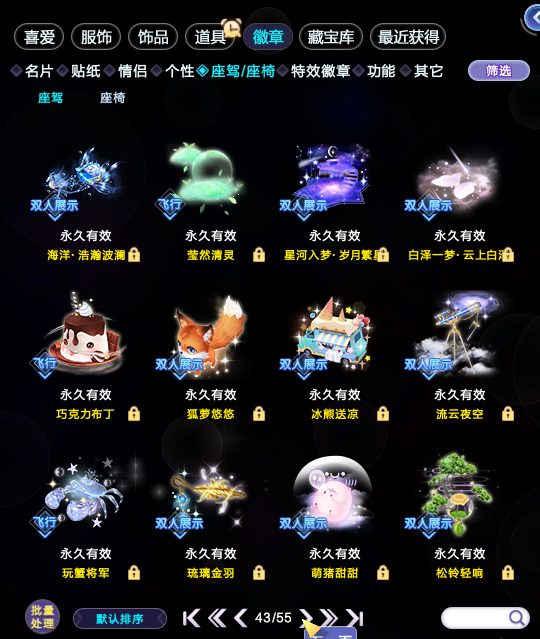Open the 批量处理 batch button
Screen dimensions: 540x639
[x=42, y=617]
